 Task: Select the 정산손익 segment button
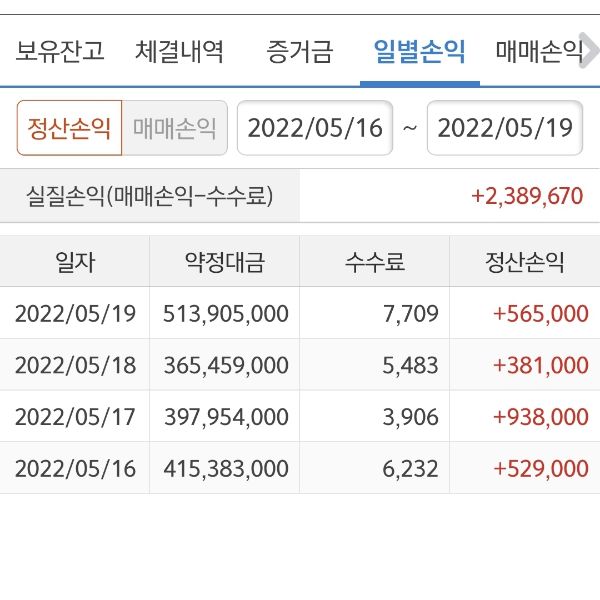tap(69, 128)
